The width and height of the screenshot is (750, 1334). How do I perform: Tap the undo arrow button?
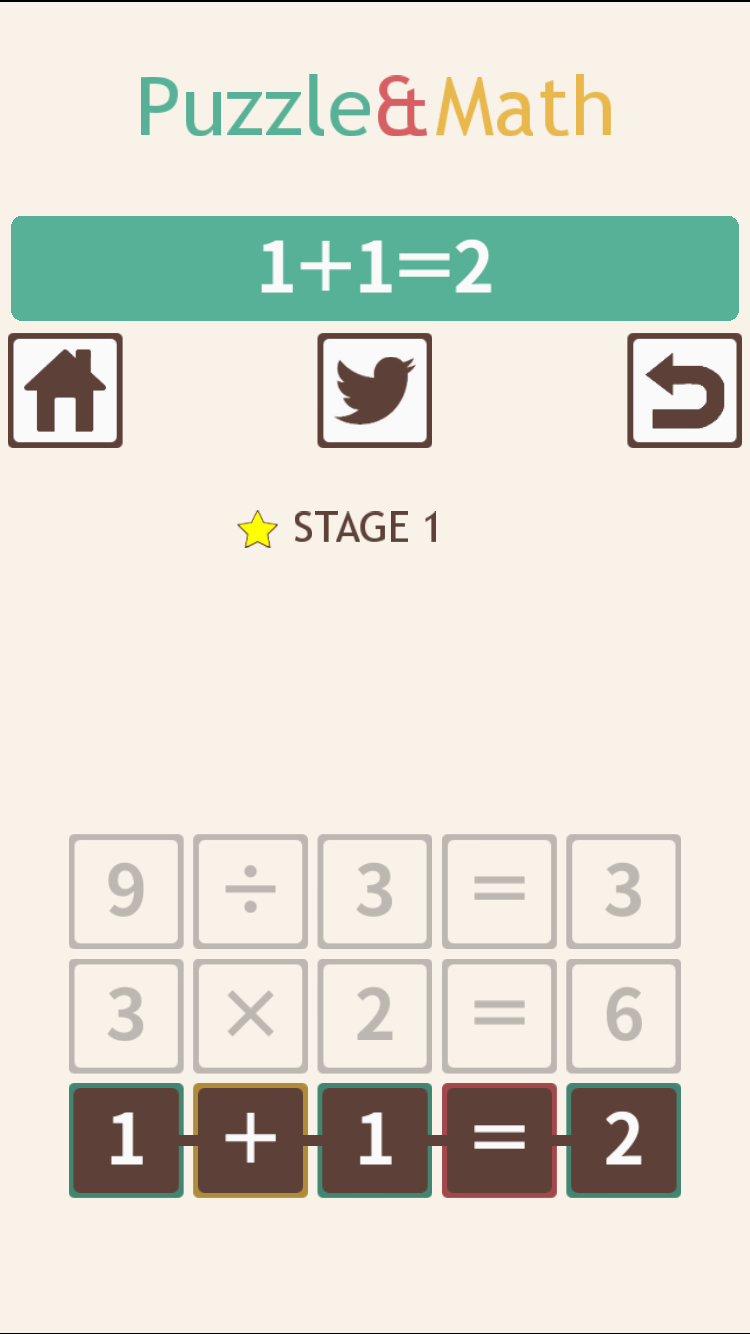(685, 390)
